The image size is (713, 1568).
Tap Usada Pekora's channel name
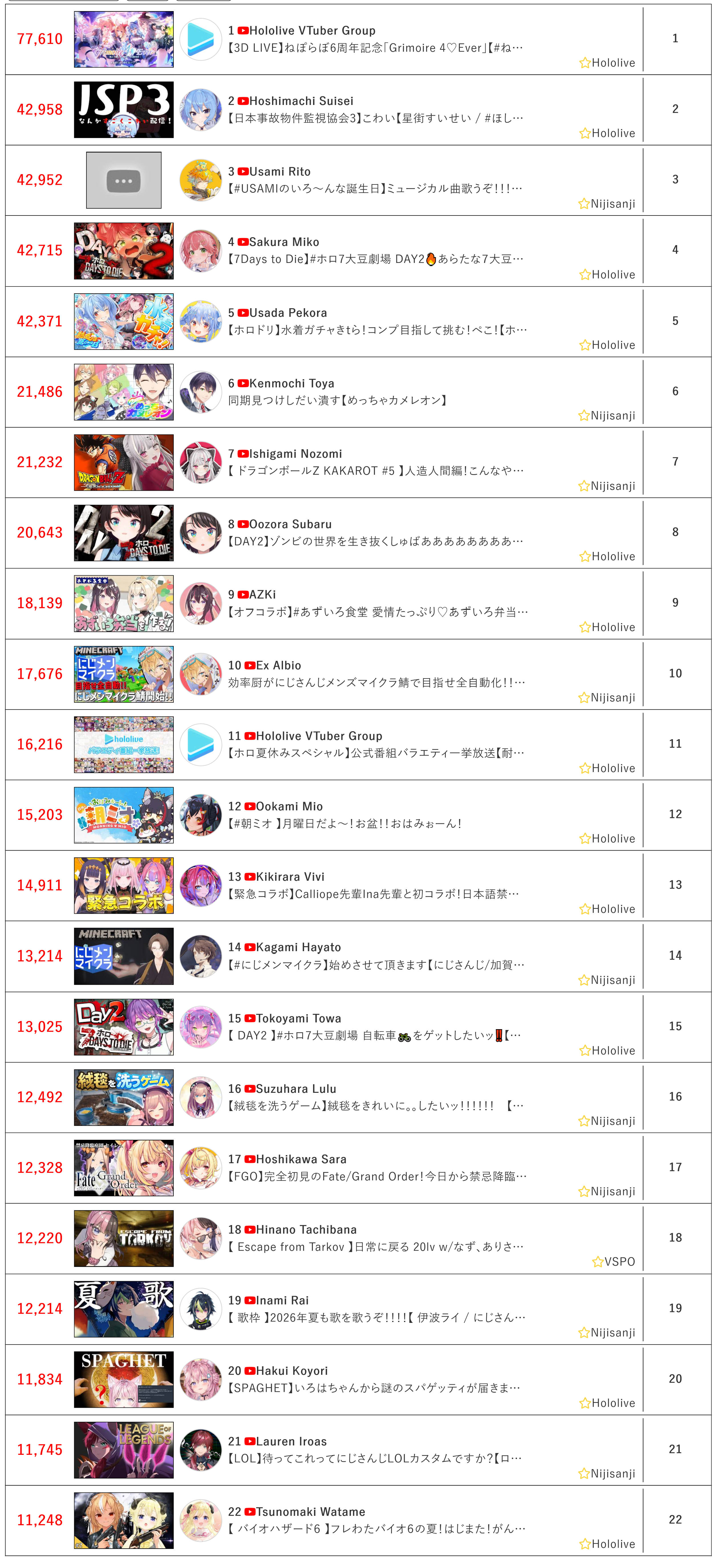pyautogui.click(x=288, y=313)
